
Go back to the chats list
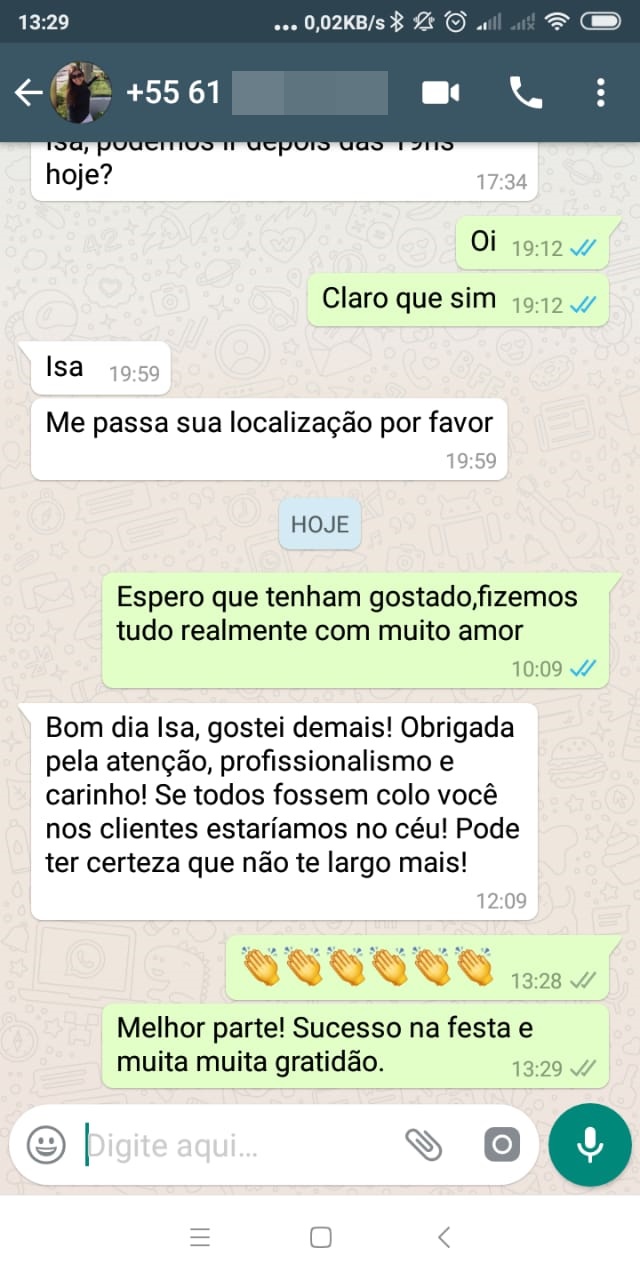point(28,93)
